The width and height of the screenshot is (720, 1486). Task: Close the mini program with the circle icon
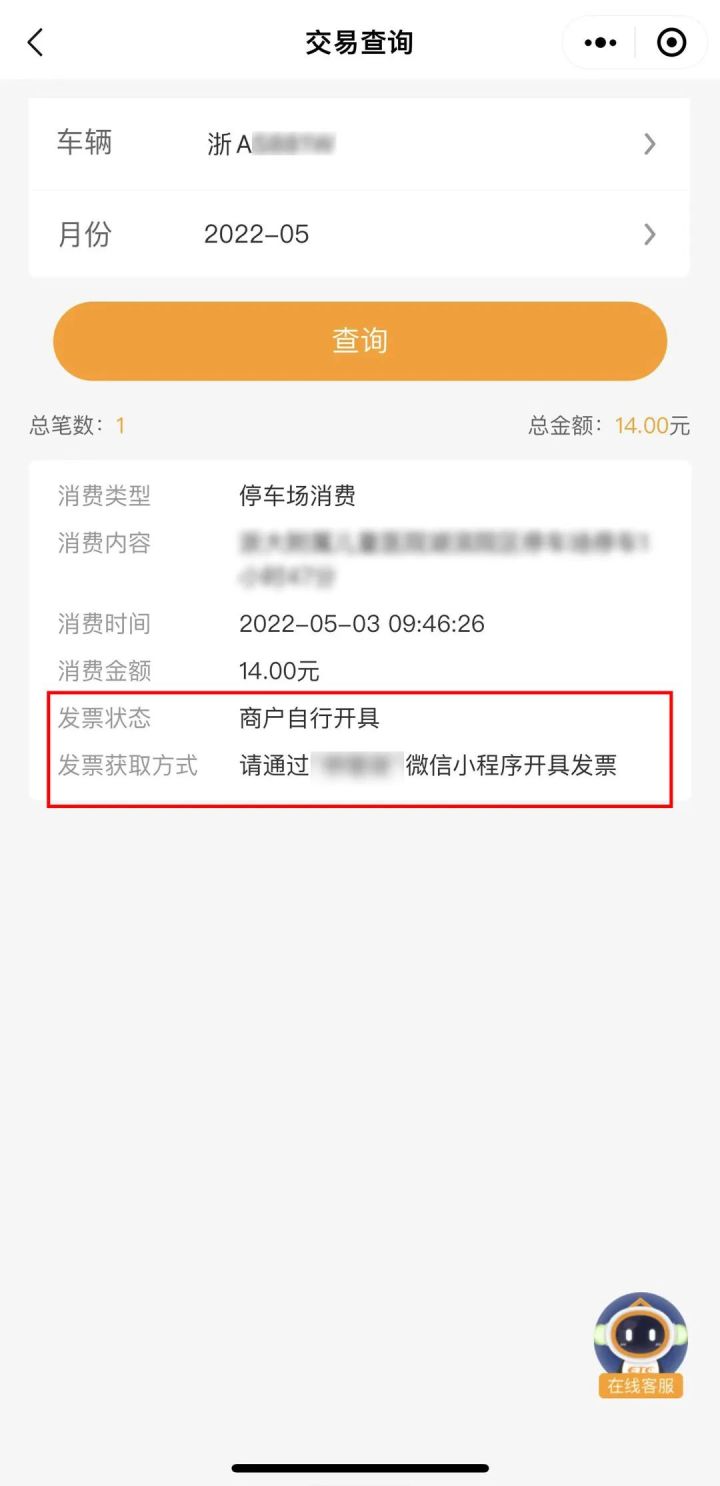[x=671, y=43]
